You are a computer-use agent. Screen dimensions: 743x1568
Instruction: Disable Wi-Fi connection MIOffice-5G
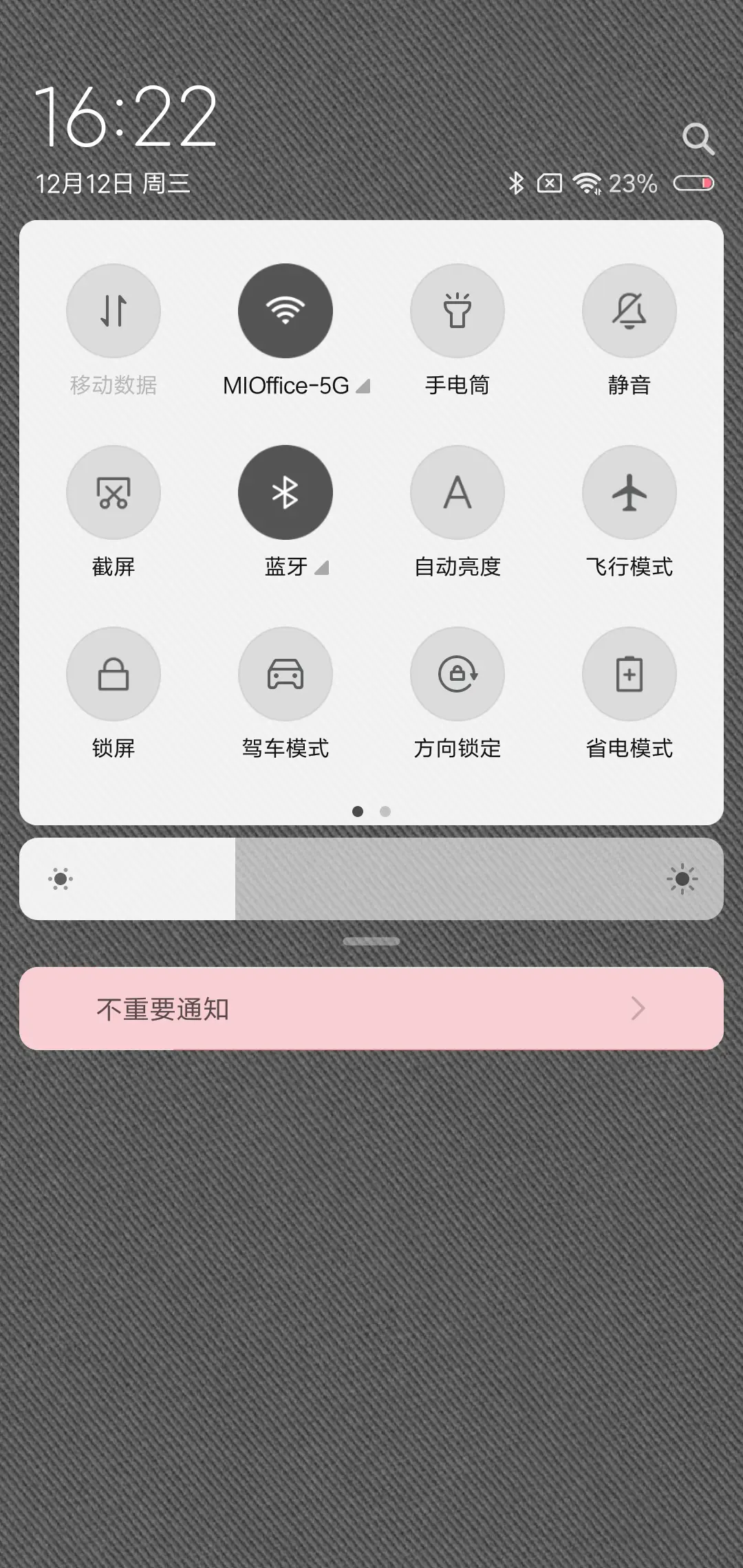coord(286,311)
